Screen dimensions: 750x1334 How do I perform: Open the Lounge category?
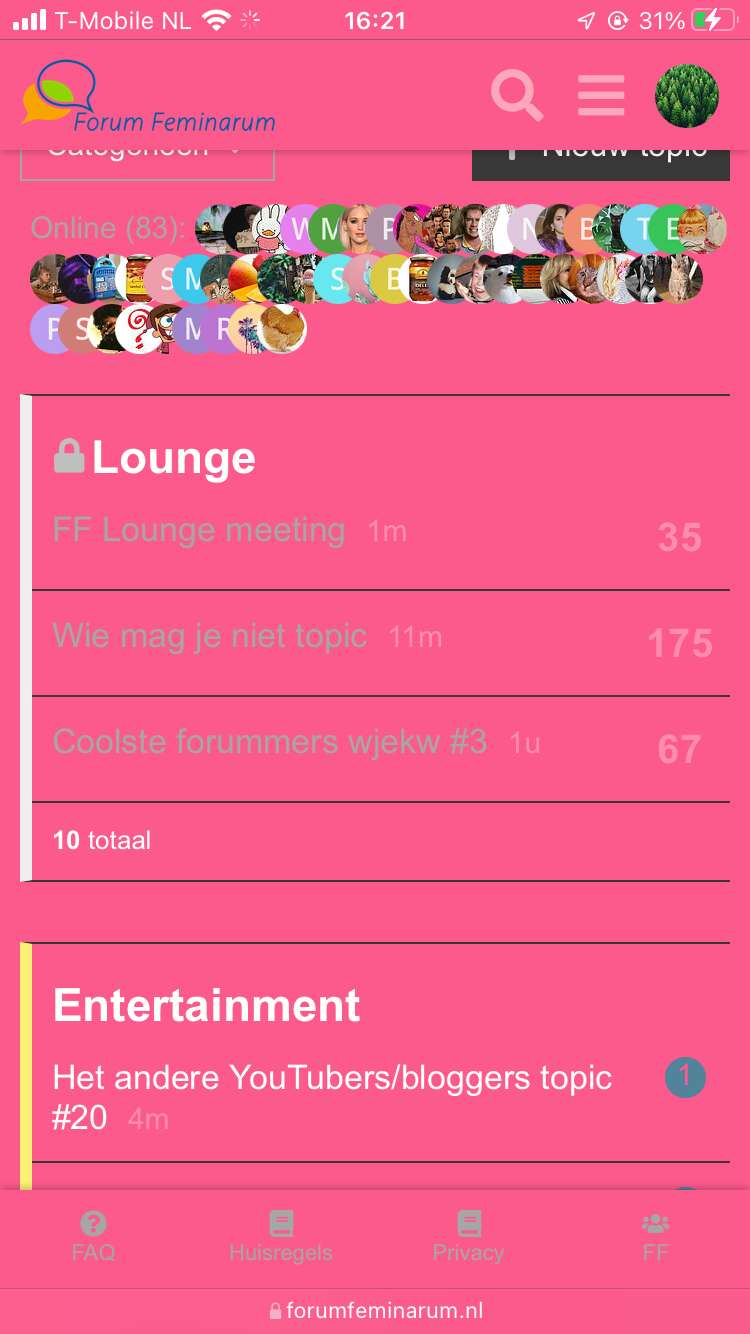click(x=174, y=458)
